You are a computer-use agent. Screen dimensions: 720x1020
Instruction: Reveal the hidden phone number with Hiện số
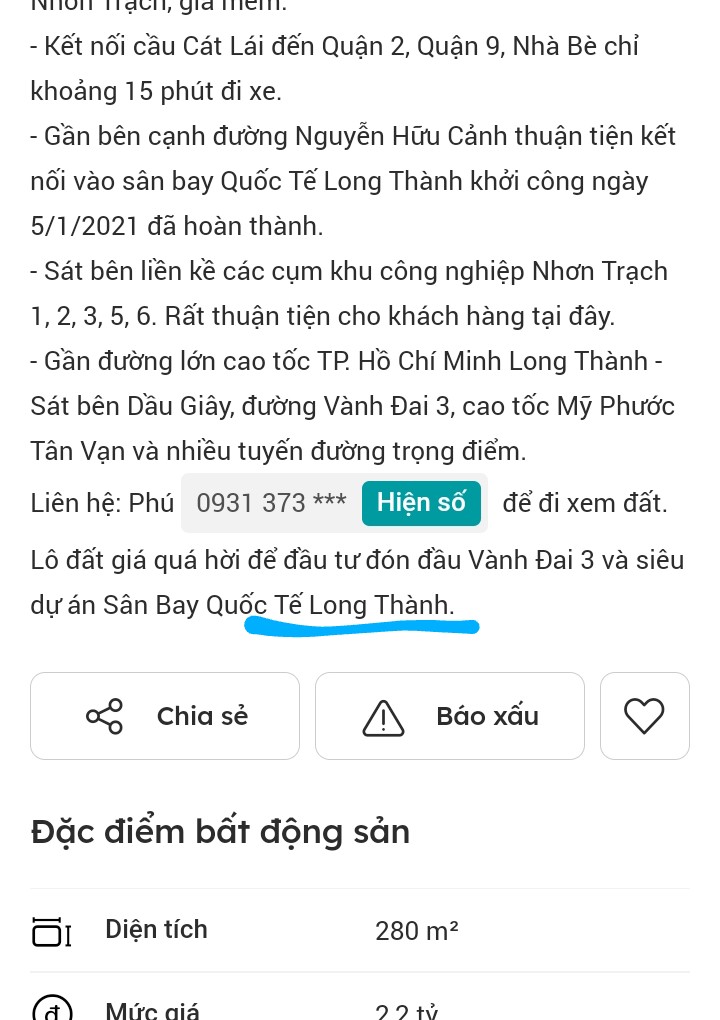point(421,503)
